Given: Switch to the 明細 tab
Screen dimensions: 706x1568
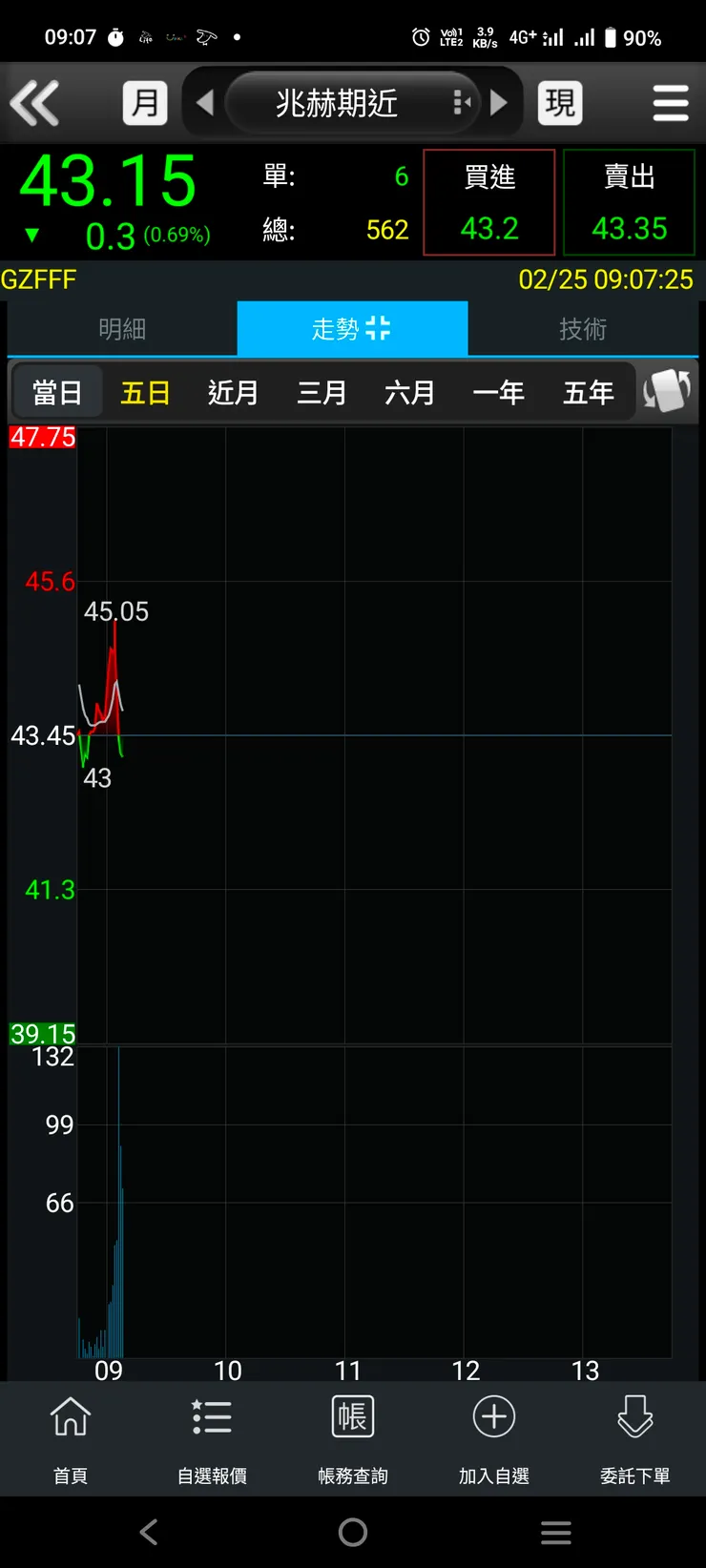Looking at the screenshot, I should pyautogui.click(x=122, y=329).
